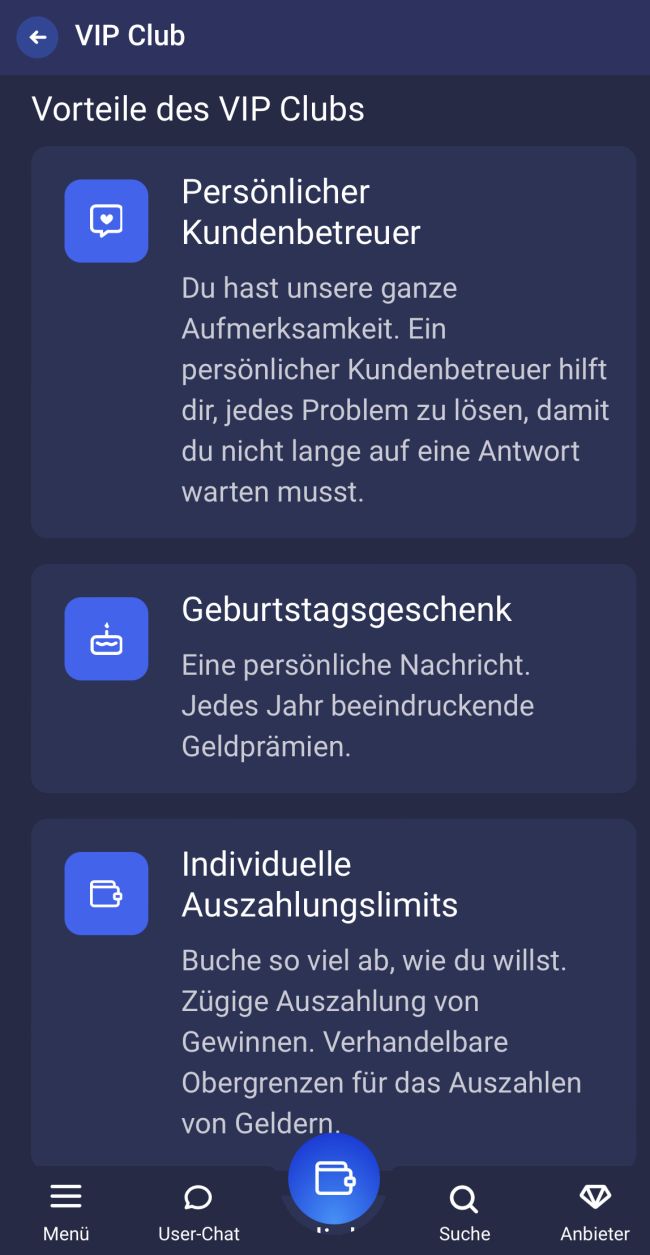Switch to the Anbieter tab
The height and width of the screenshot is (1255, 650).
595,1210
